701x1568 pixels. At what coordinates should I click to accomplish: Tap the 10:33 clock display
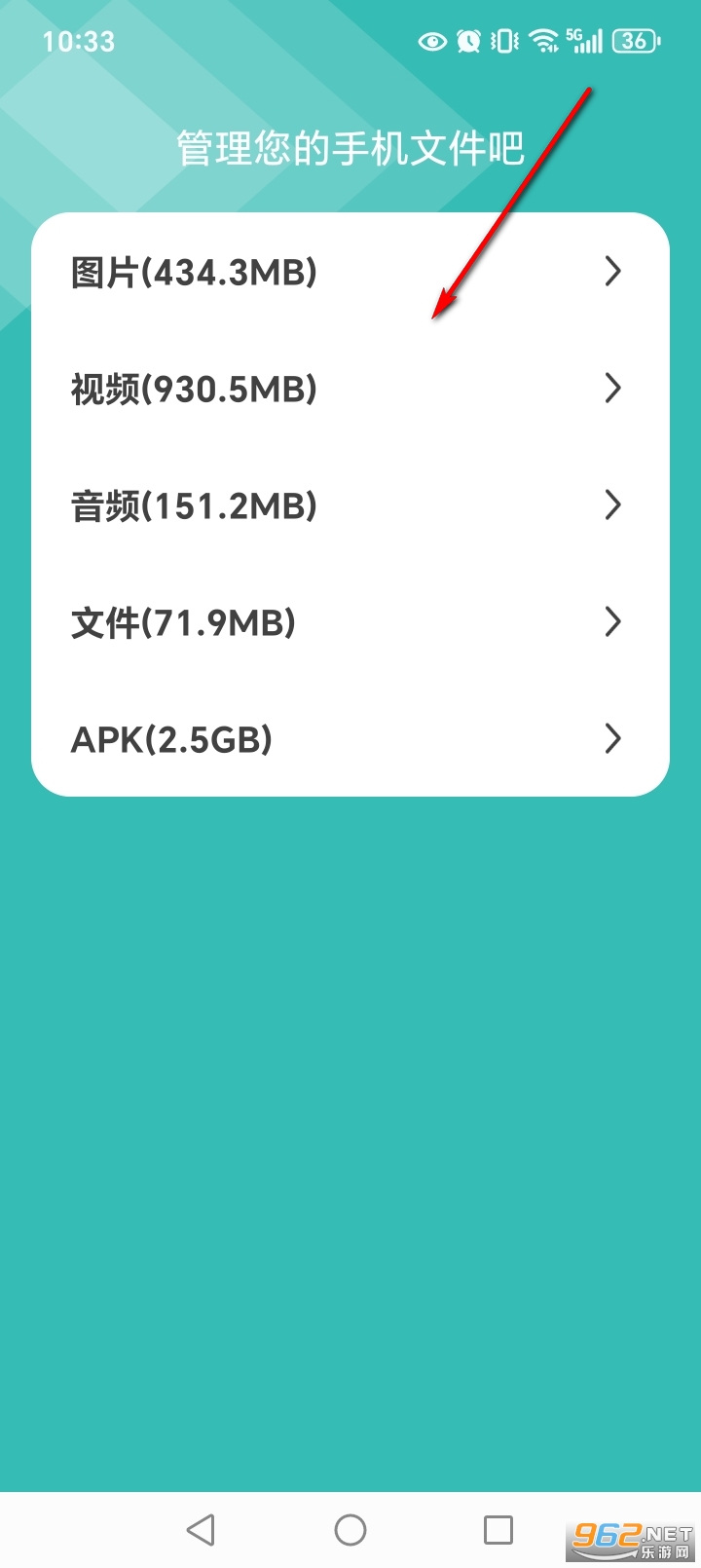click(x=79, y=41)
